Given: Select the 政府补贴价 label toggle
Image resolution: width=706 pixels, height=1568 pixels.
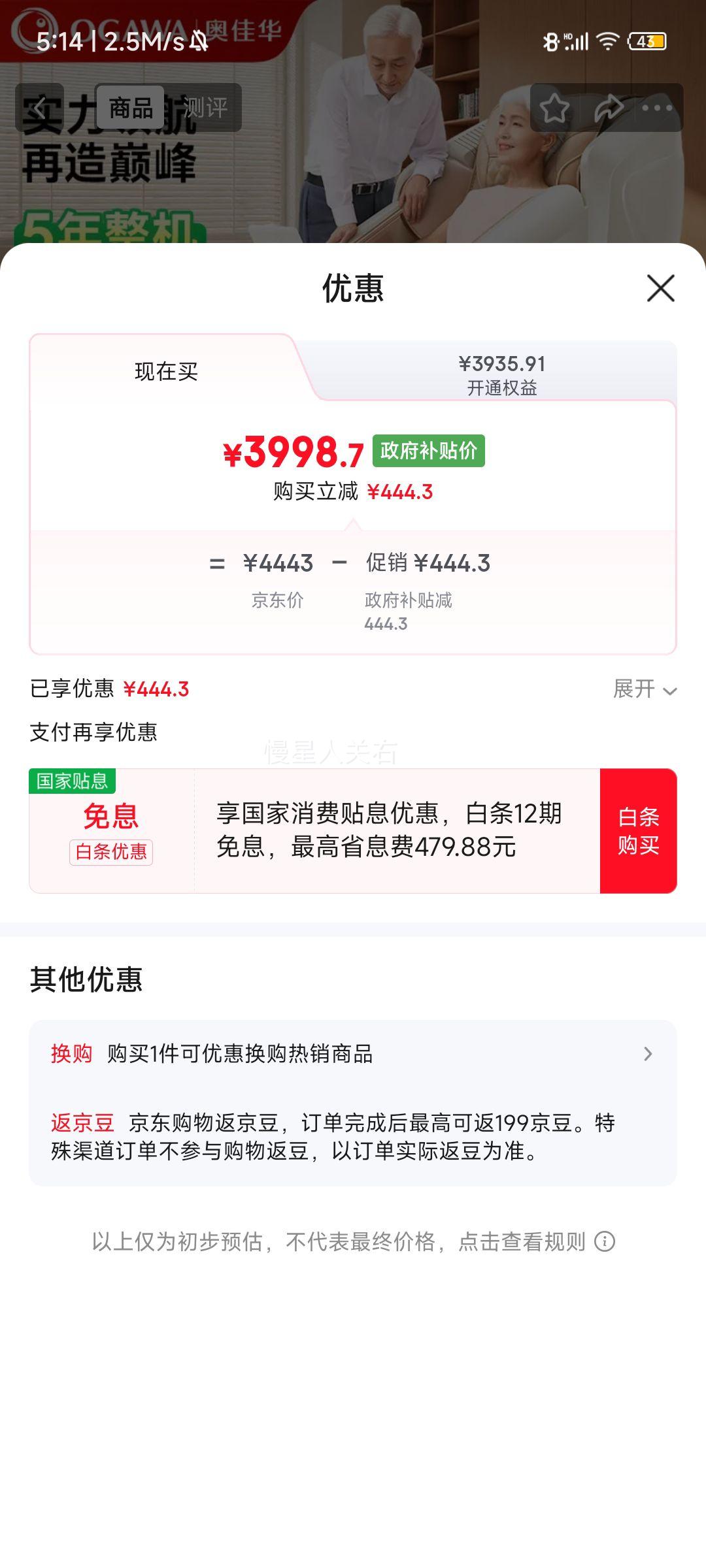Looking at the screenshot, I should [x=428, y=449].
